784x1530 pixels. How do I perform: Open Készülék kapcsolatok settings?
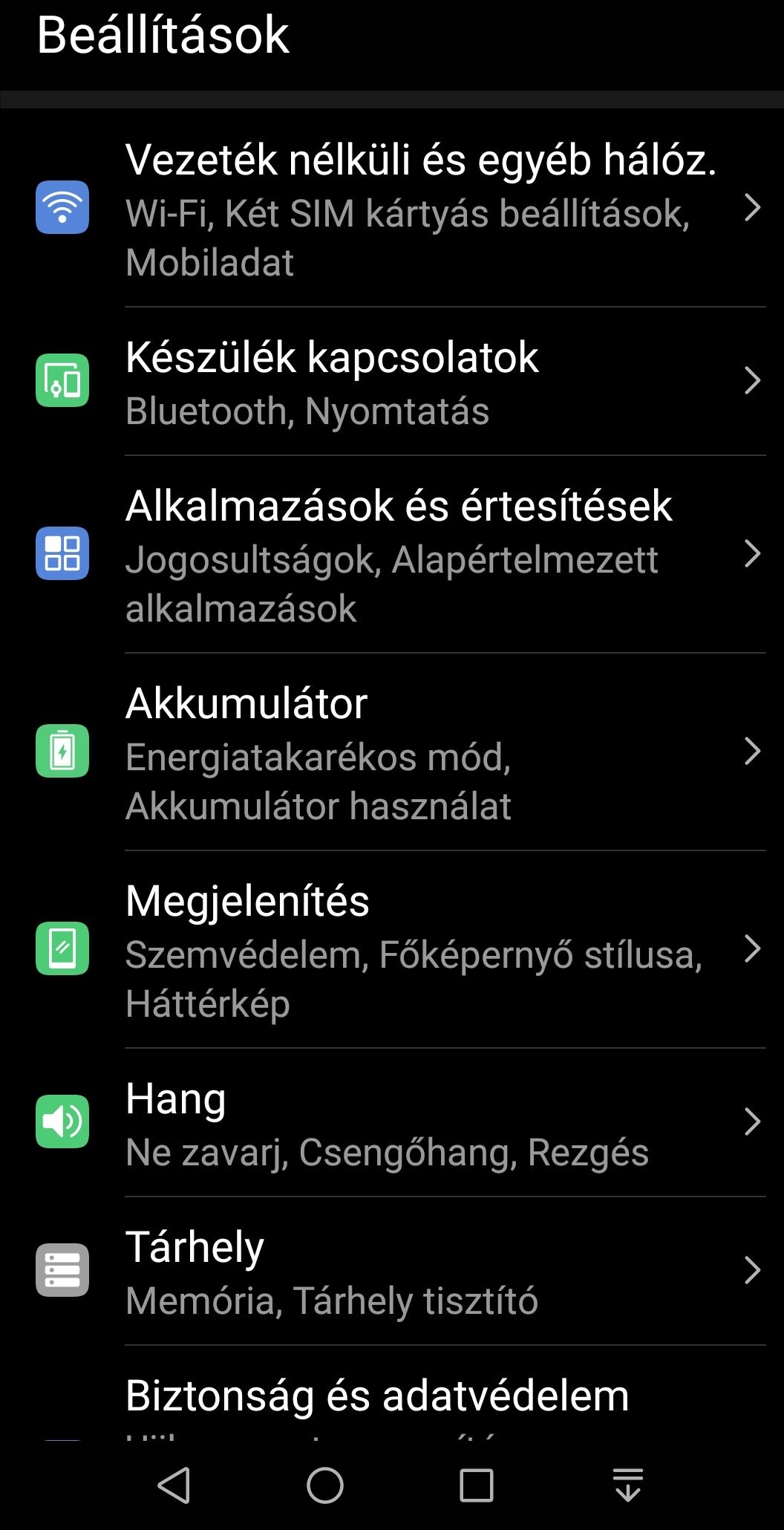point(392,381)
